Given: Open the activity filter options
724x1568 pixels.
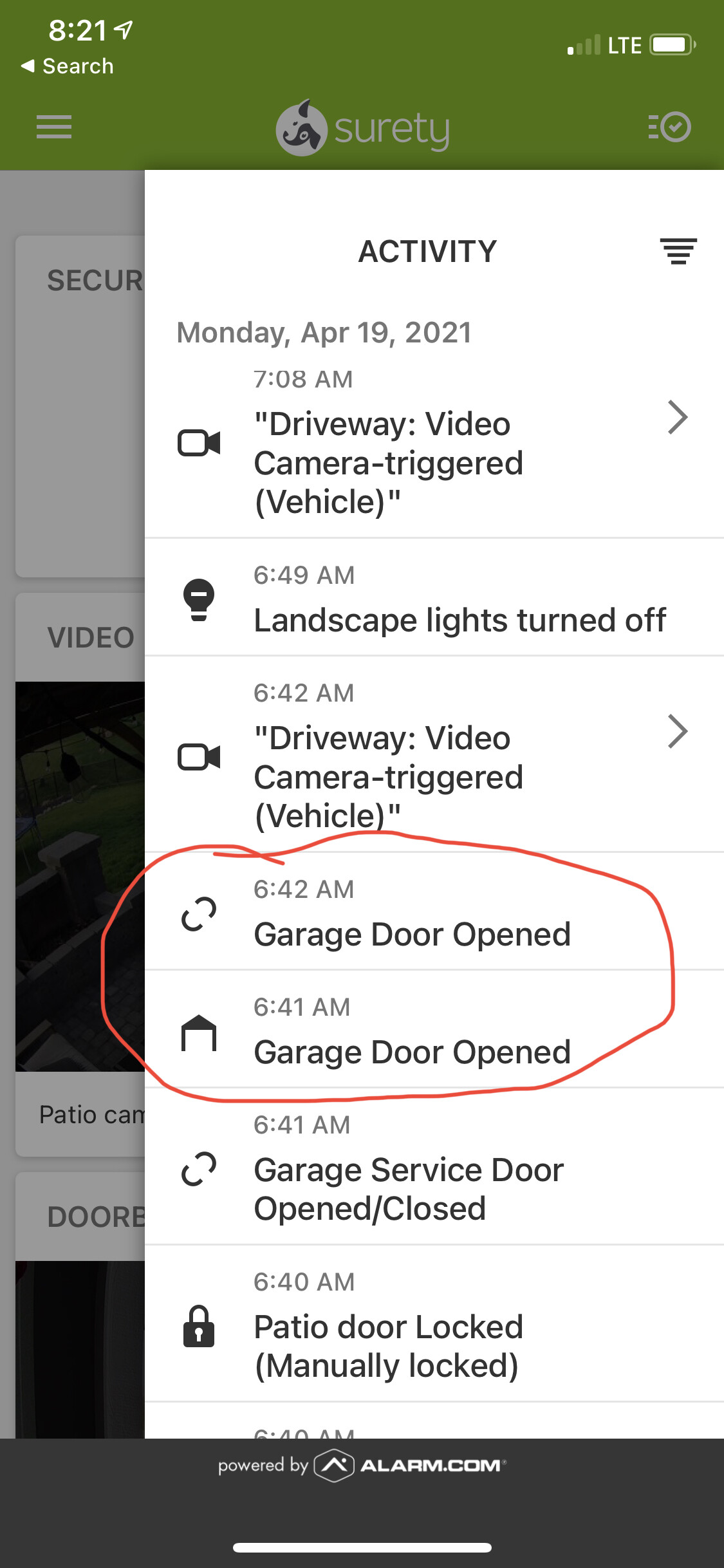Looking at the screenshot, I should click(x=678, y=251).
